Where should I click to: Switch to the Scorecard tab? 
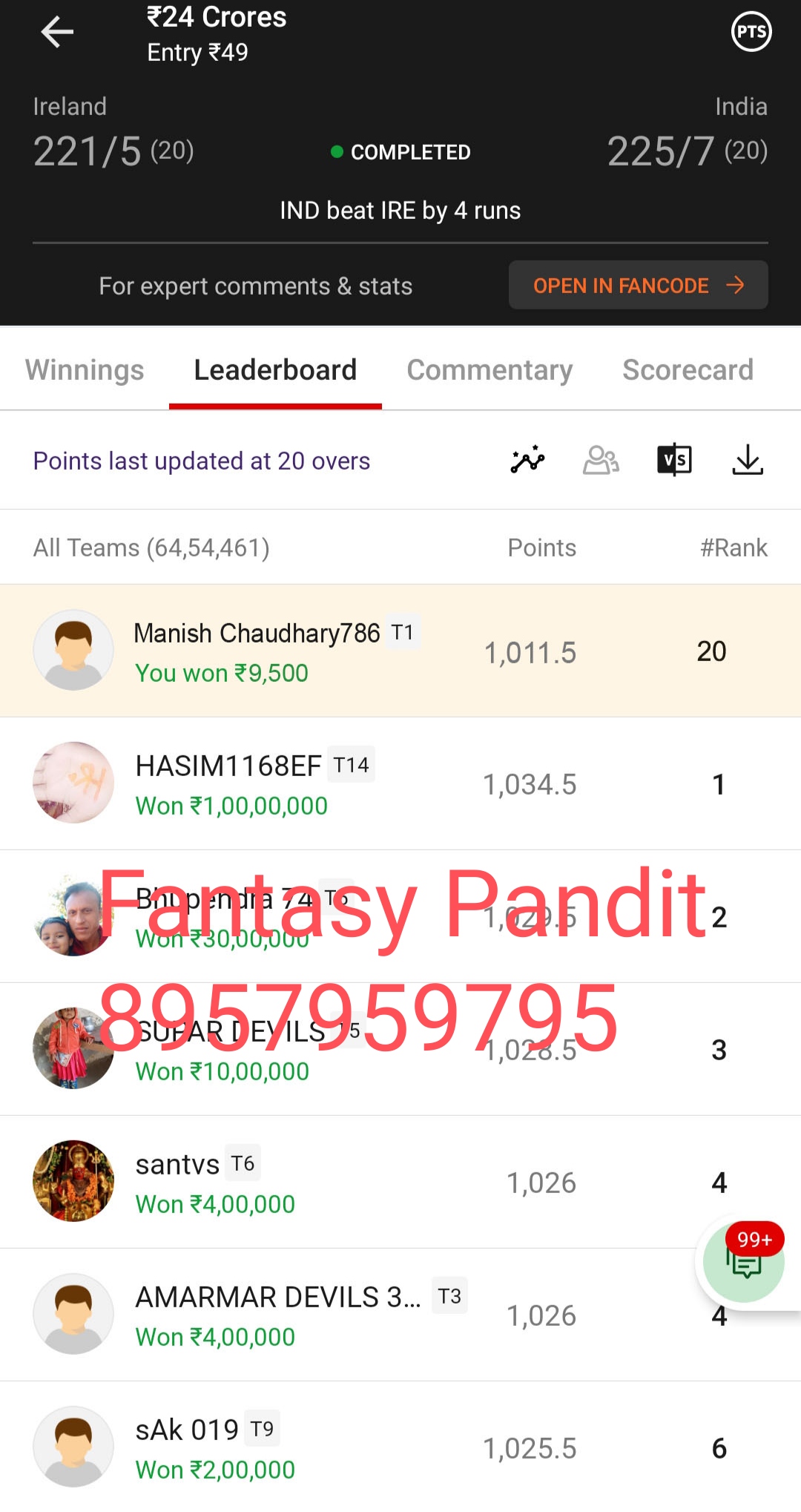click(x=688, y=369)
